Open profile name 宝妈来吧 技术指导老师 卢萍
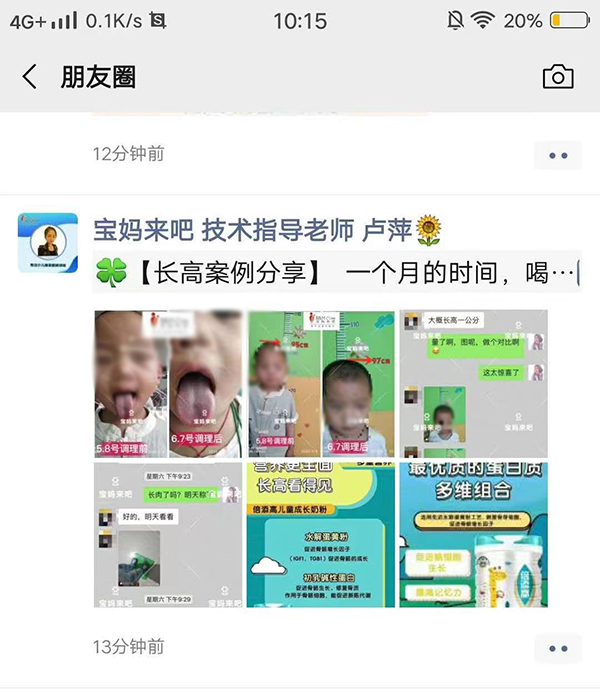The height and width of the screenshot is (697, 600). coord(254,230)
